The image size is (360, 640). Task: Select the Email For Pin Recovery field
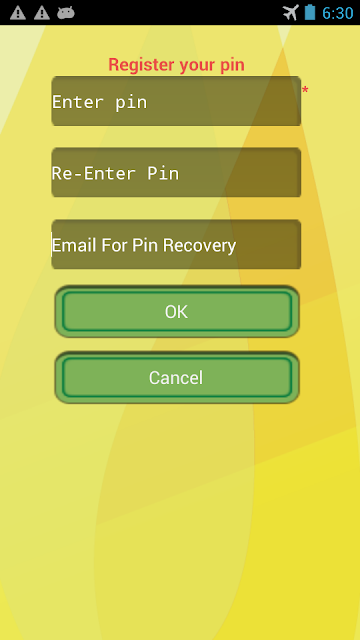pos(176,244)
